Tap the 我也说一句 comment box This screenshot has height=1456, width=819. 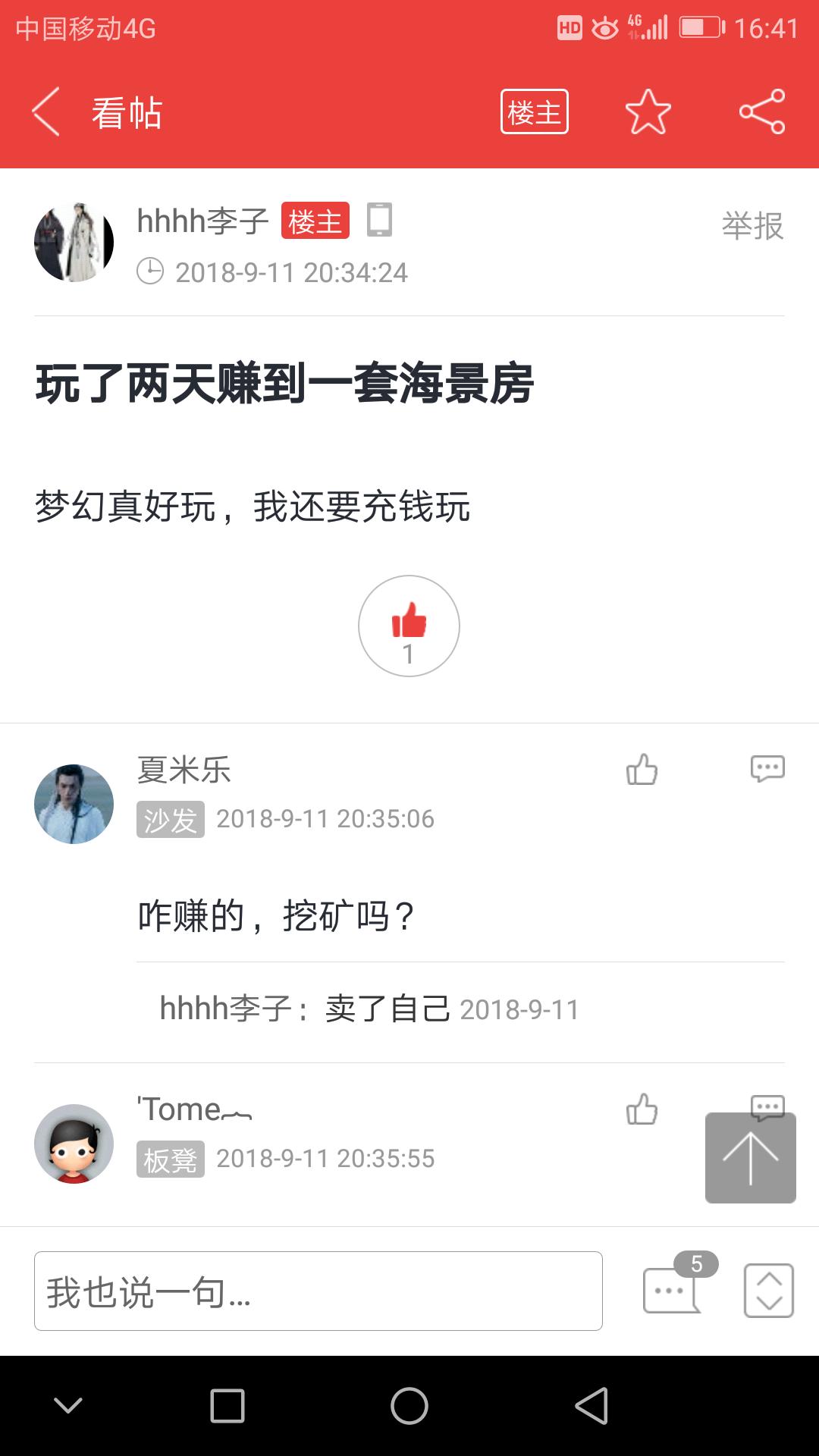318,1291
